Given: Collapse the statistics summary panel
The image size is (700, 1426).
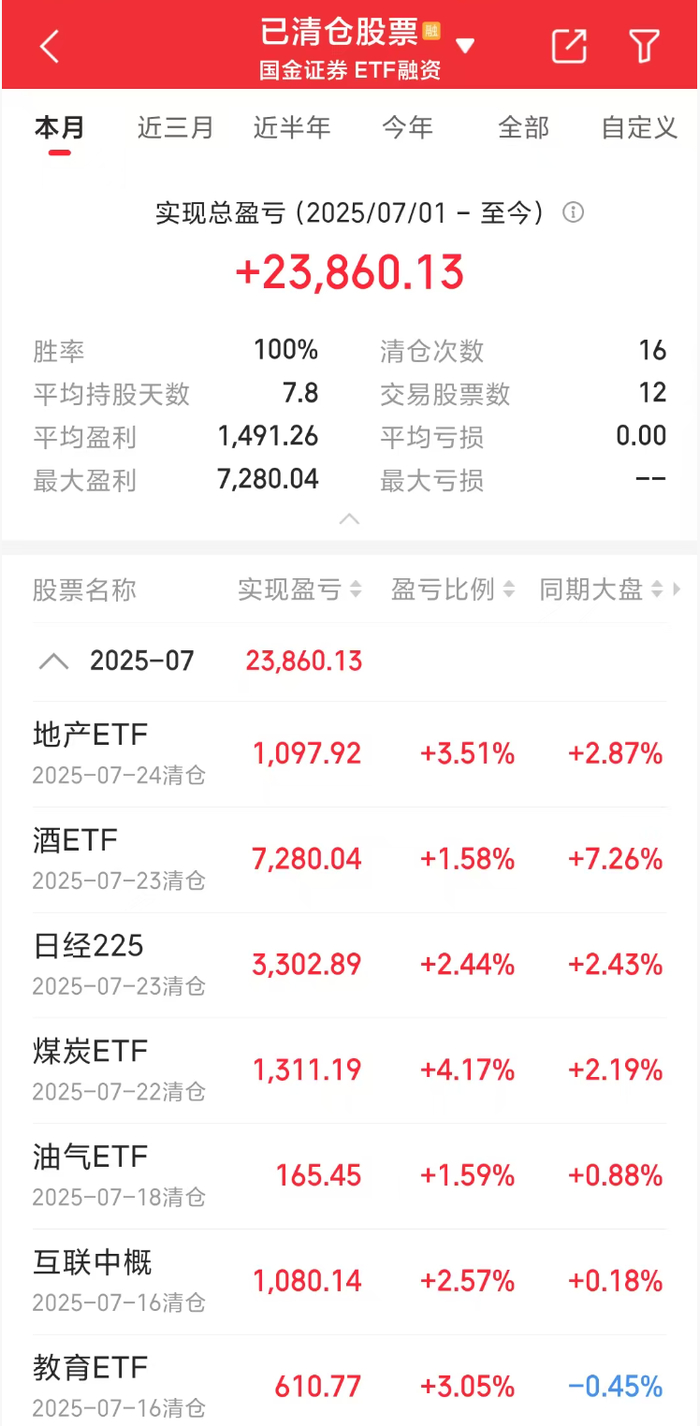Looking at the screenshot, I should pyautogui.click(x=349, y=519).
